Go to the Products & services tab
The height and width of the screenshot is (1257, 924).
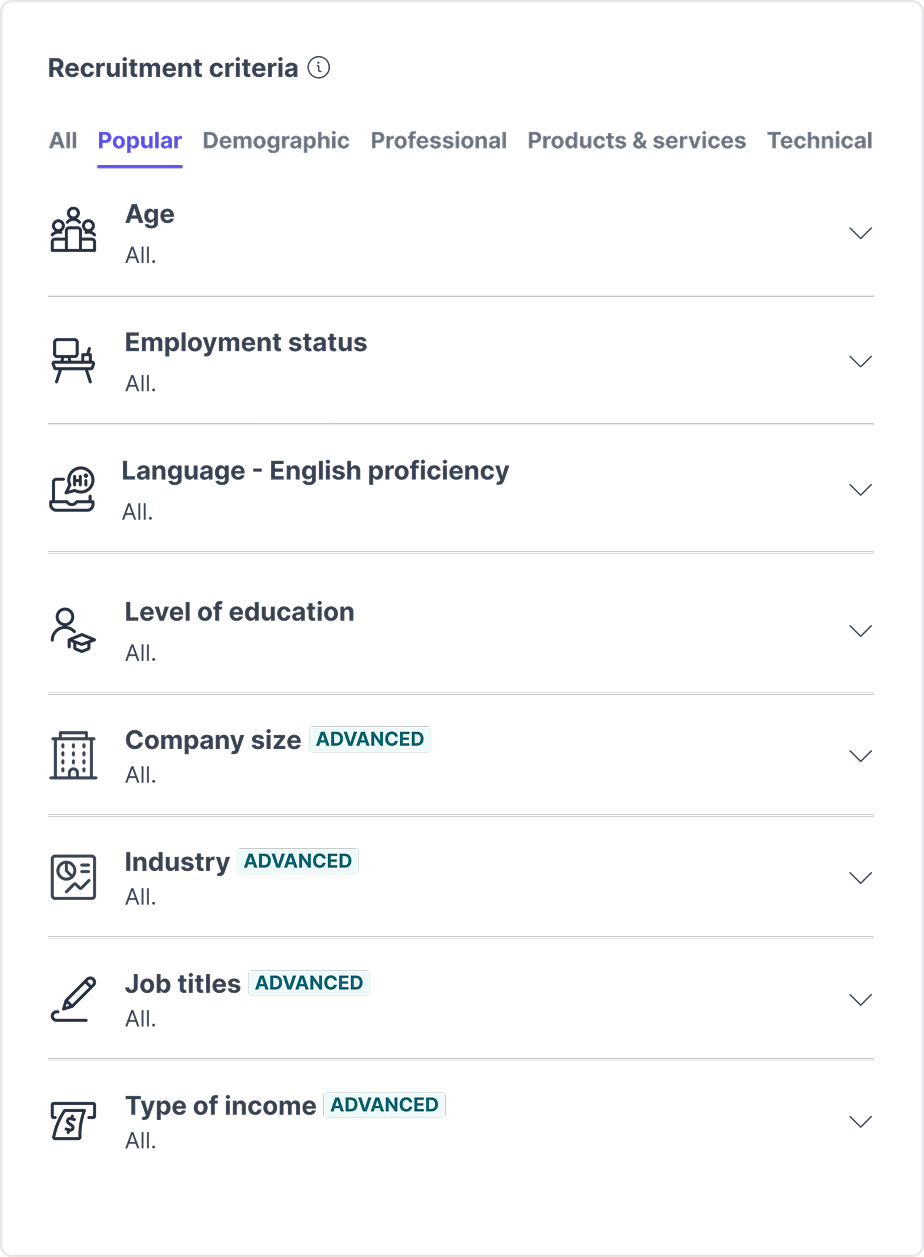(637, 141)
